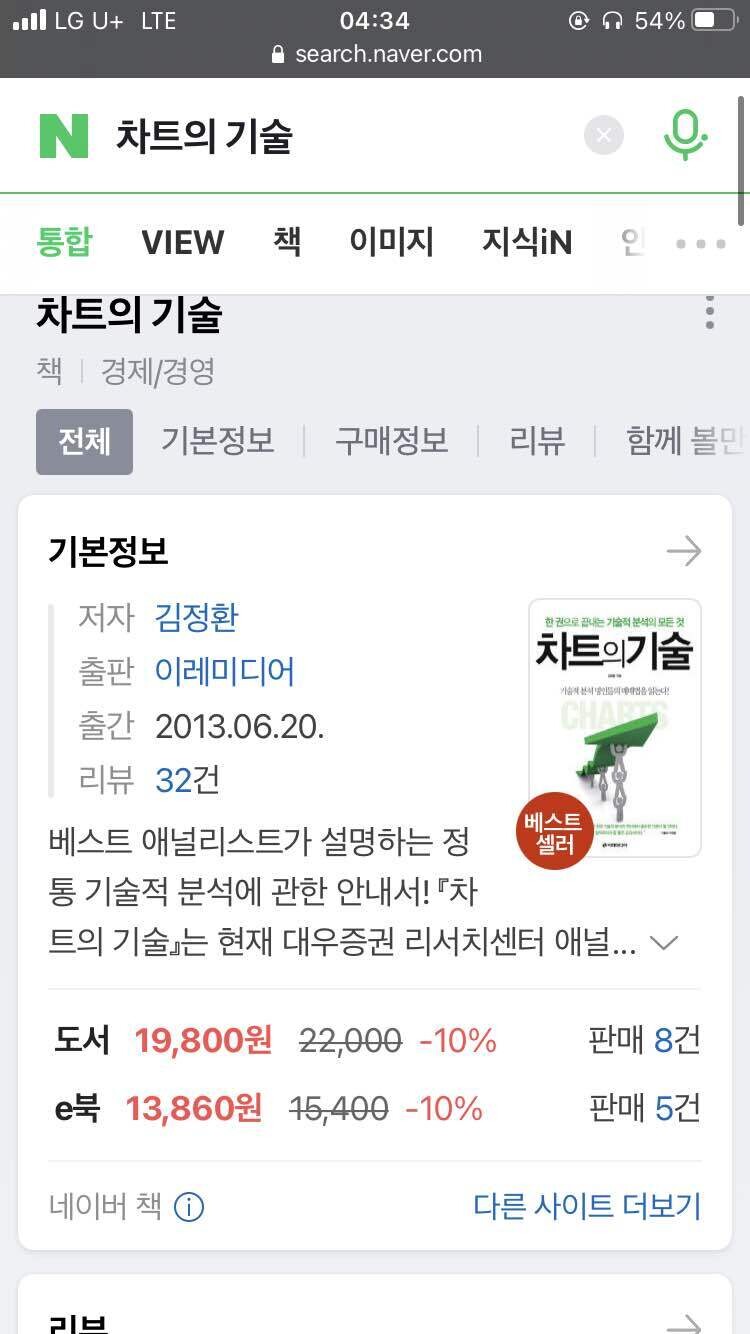Open vertical three-dot options menu
Image resolution: width=750 pixels, height=1334 pixels.
709,311
